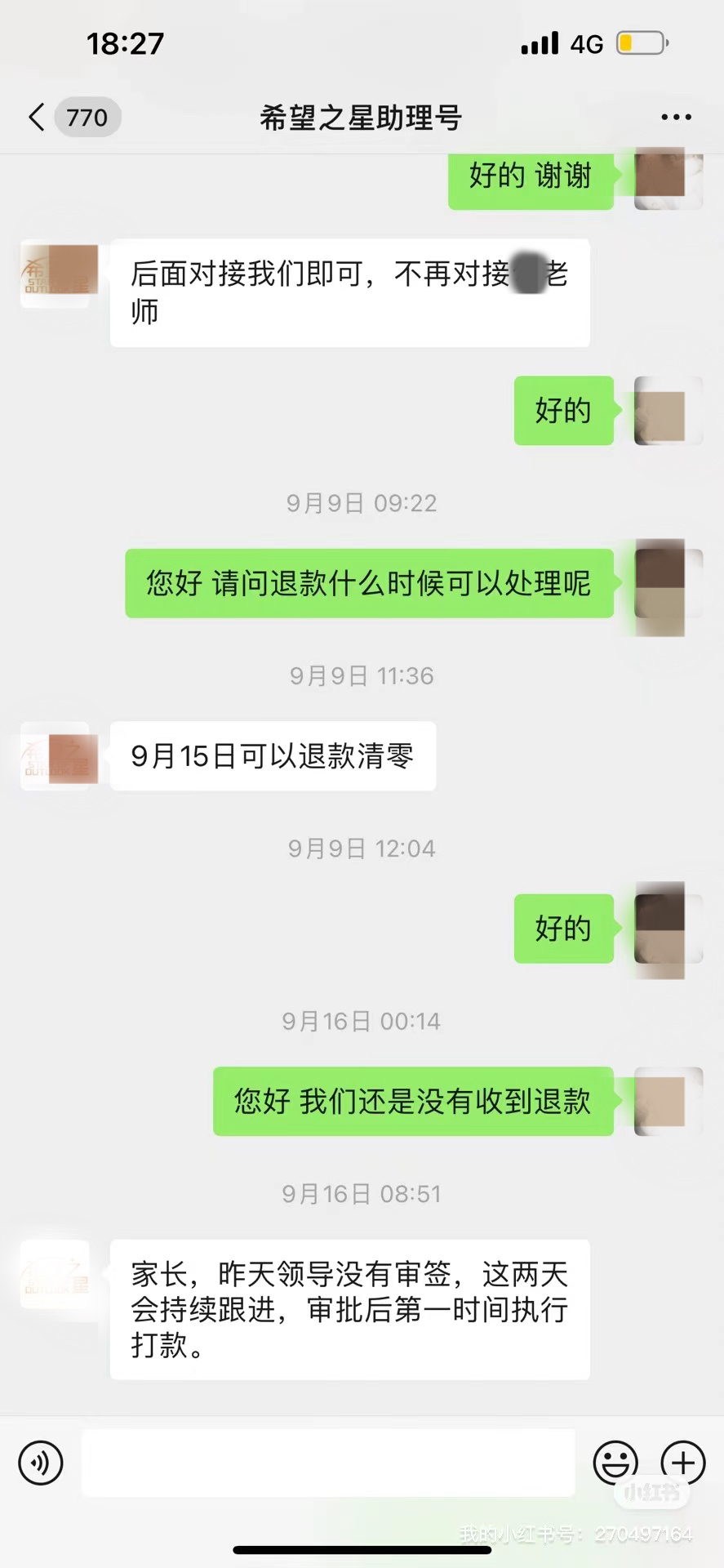Screen dimensions: 724x1568
Task: Open the plus attachments menu
Action: pos(682,1461)
